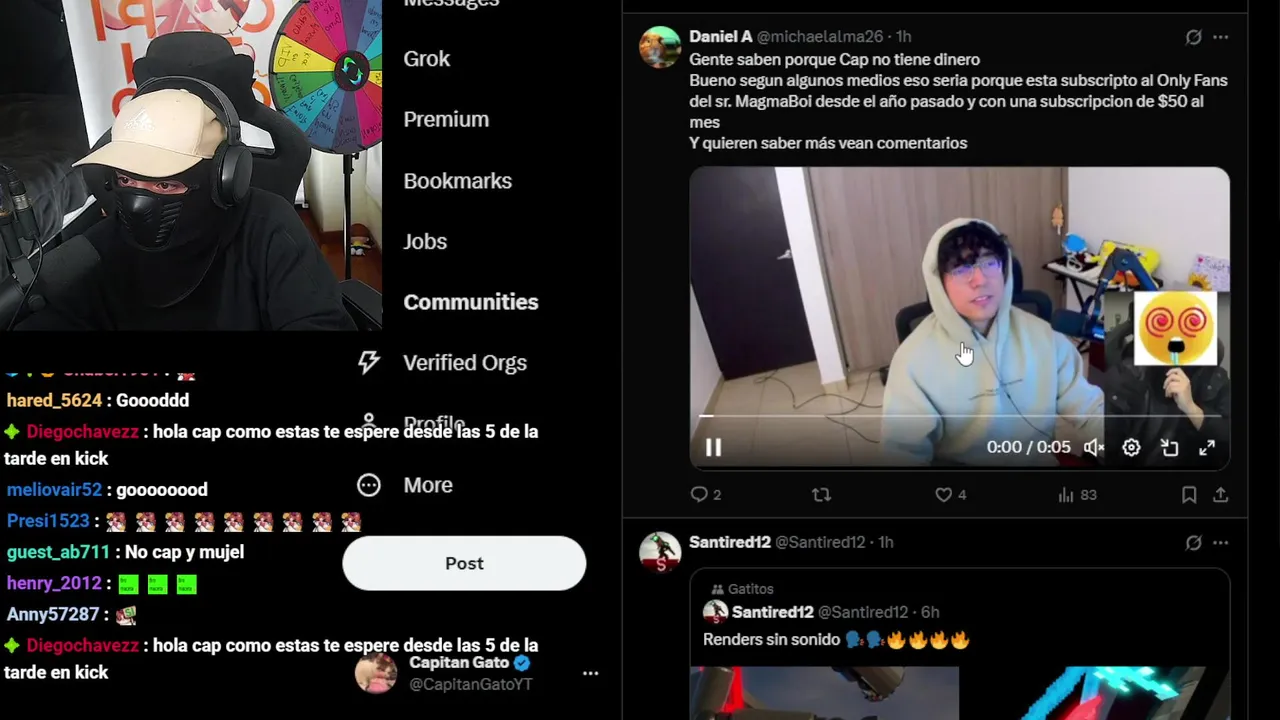
Task: Share Daniel A's post
Action: click(x=1220, y=494)
